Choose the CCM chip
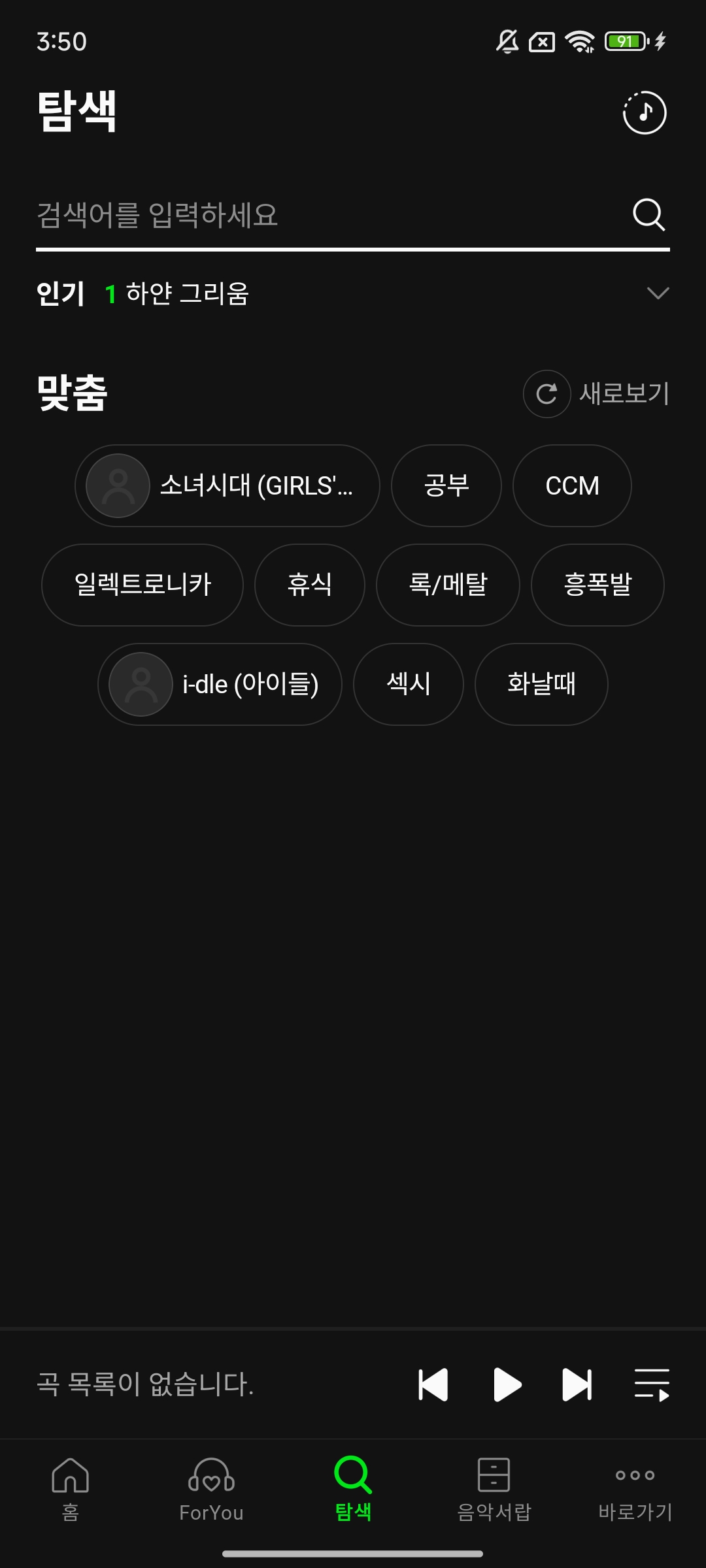The image size is (706, 1568). pos(572,486)
